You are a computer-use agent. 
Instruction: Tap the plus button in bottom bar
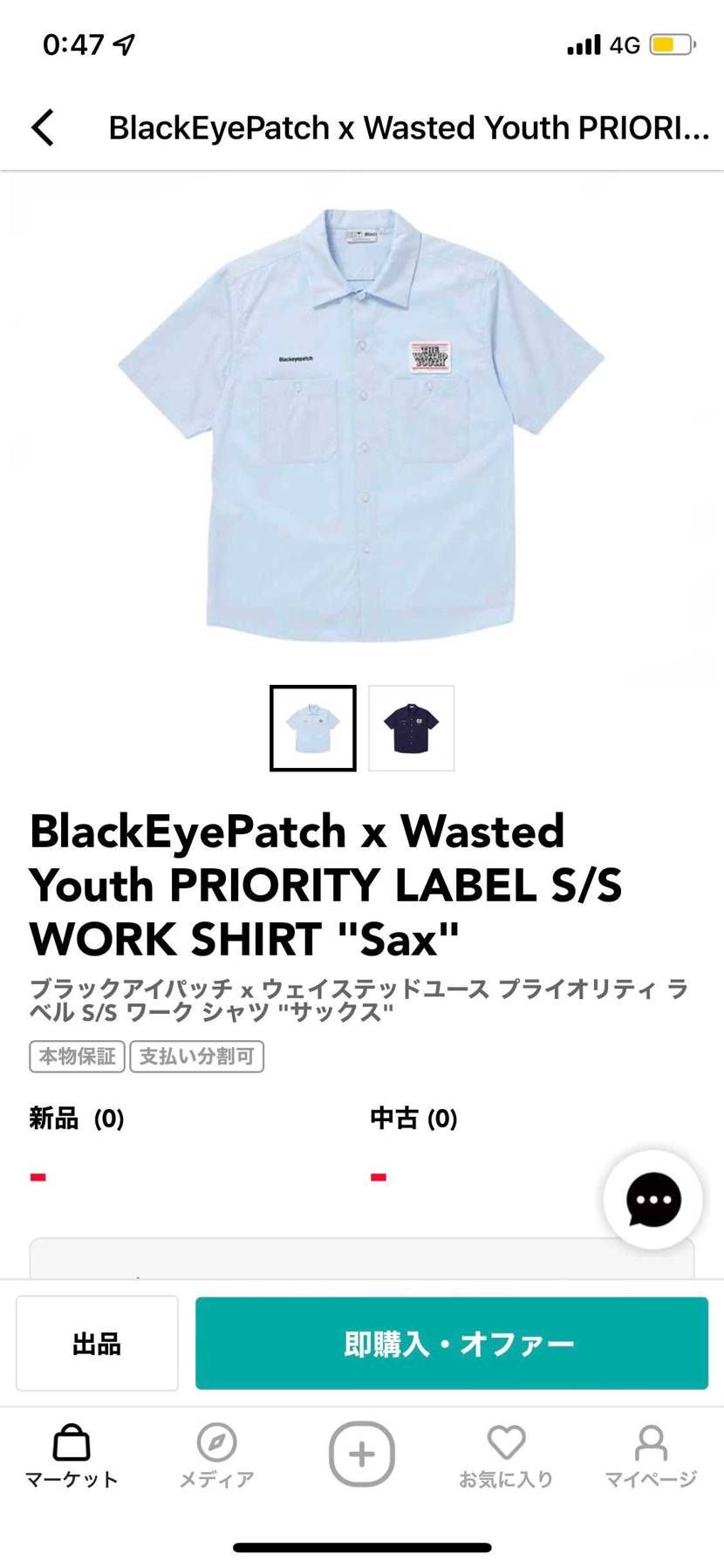point(361,1454)
